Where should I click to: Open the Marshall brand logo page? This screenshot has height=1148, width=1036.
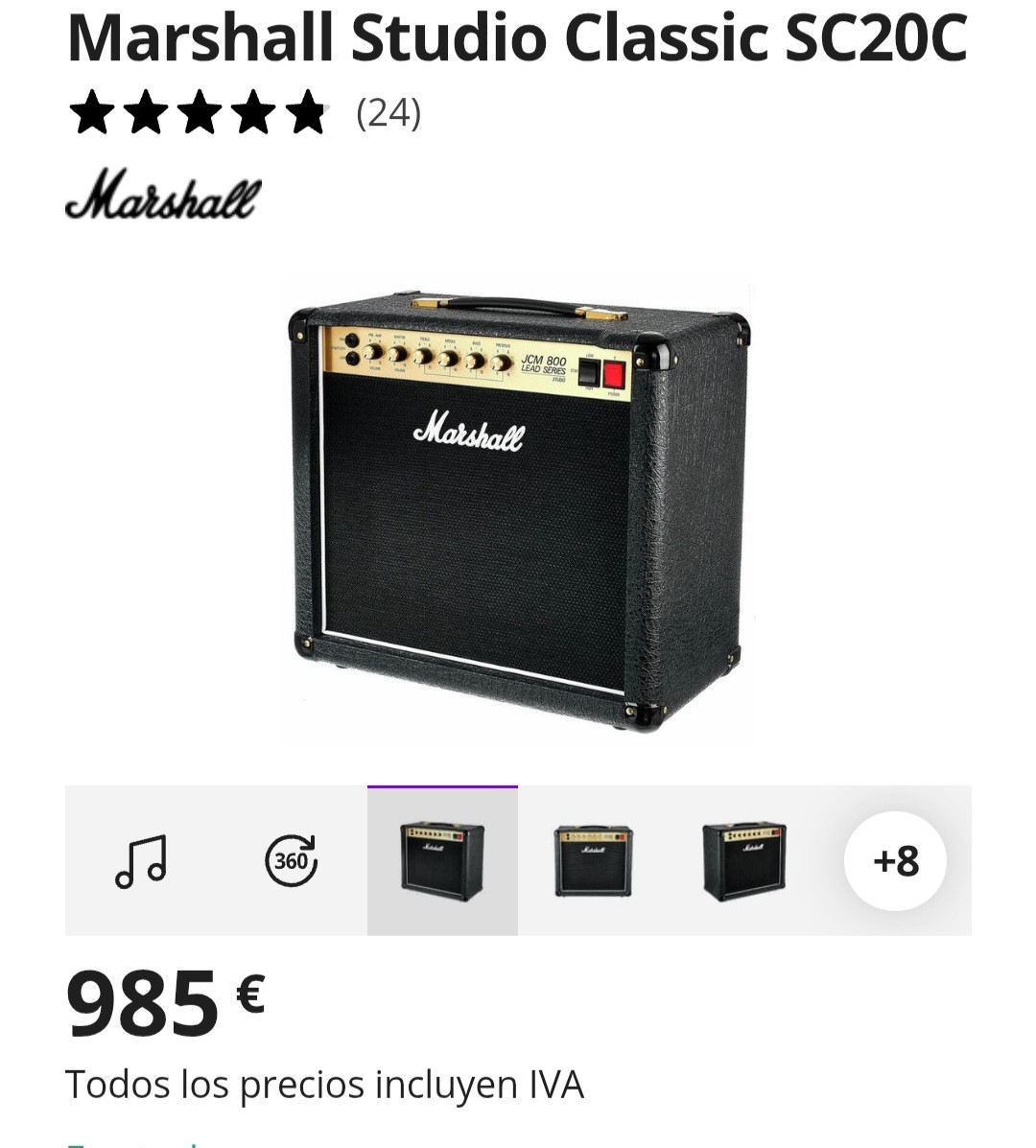pos(163,195)
